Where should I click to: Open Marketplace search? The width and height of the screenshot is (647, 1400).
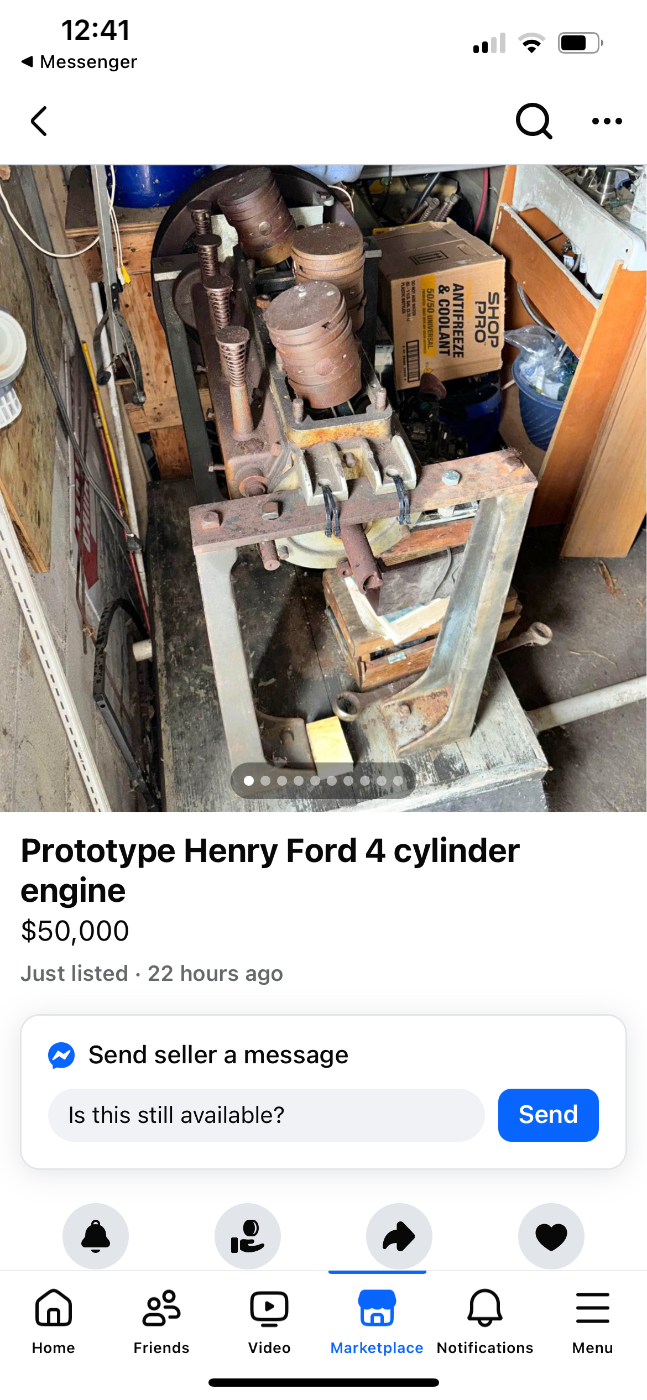tap(533, 122)
